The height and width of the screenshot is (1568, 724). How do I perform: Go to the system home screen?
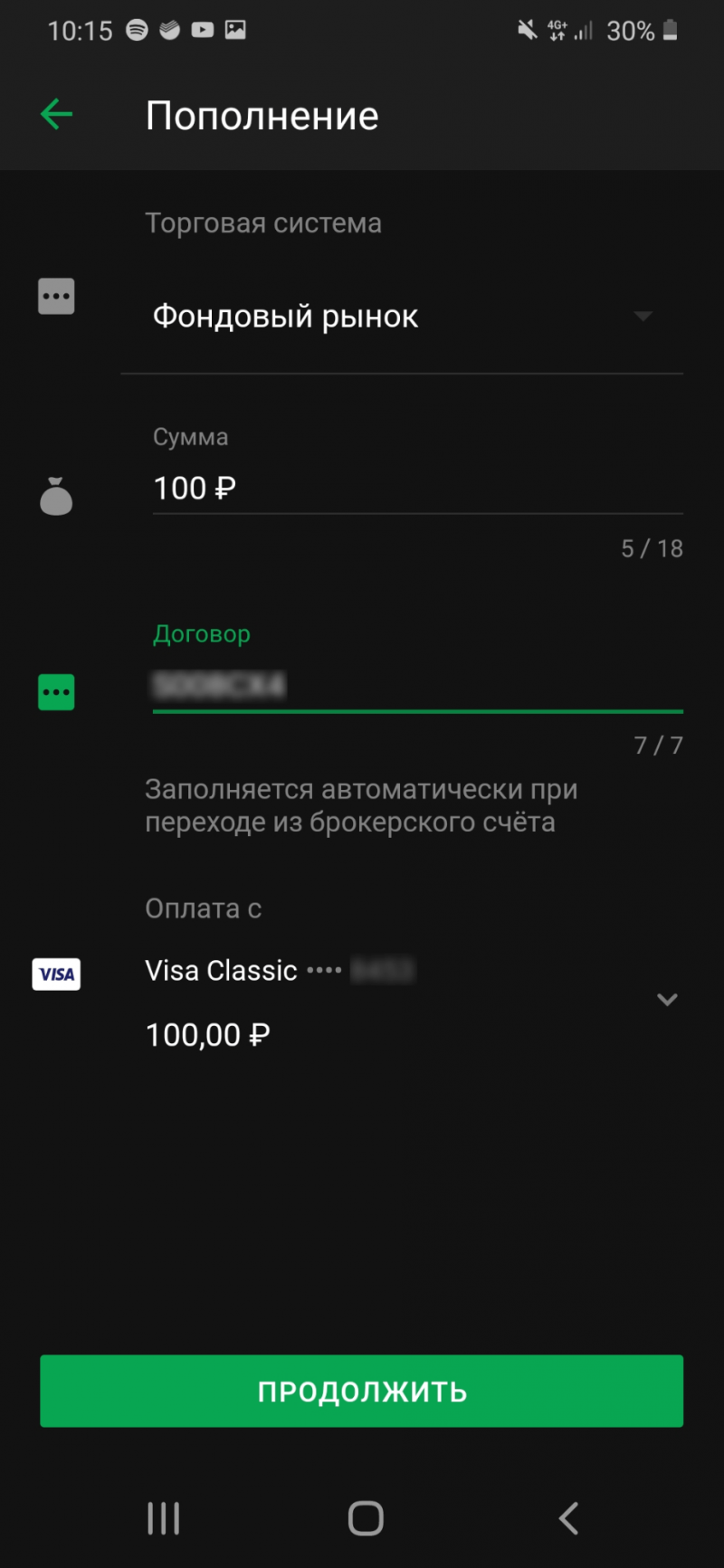click(366, 1518)
